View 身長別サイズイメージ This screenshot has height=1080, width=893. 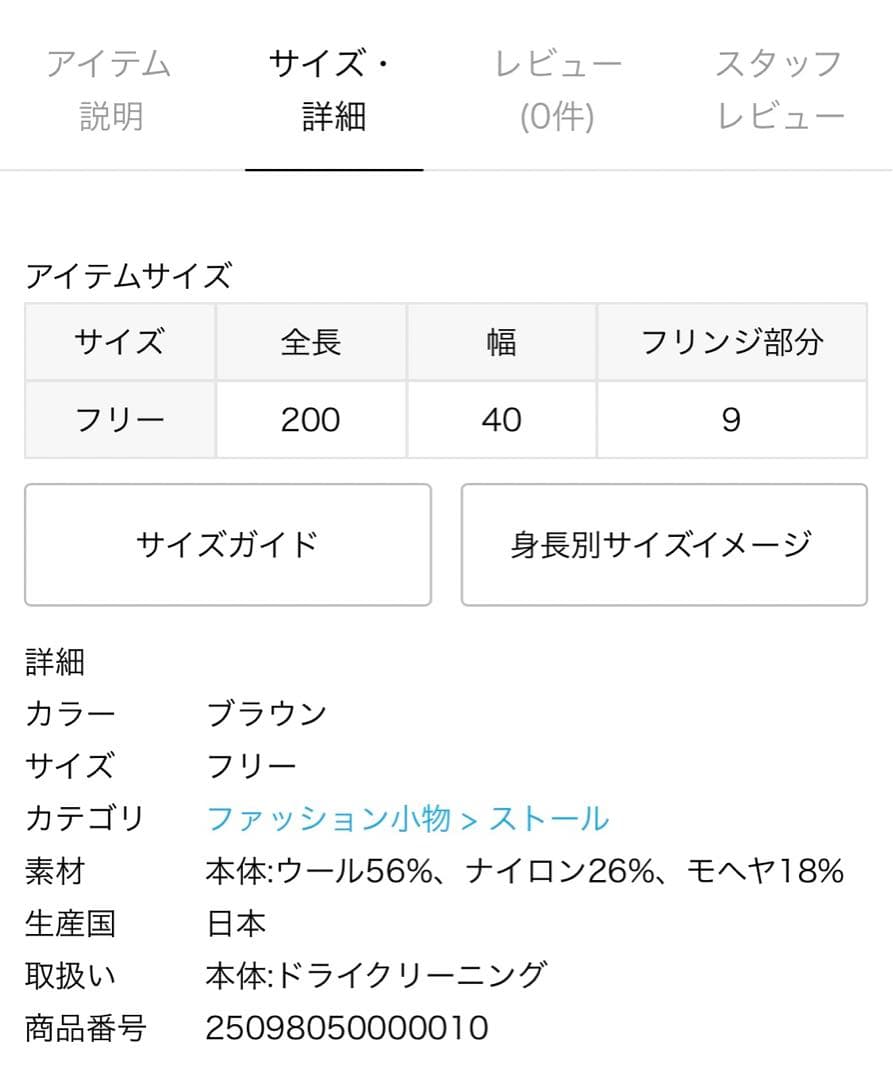point(663,545)
